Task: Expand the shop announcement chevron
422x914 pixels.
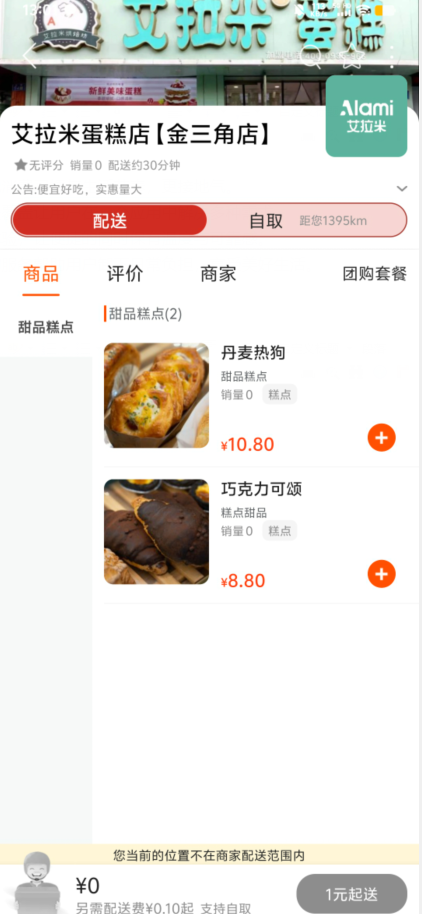Action: pos(402,189)
